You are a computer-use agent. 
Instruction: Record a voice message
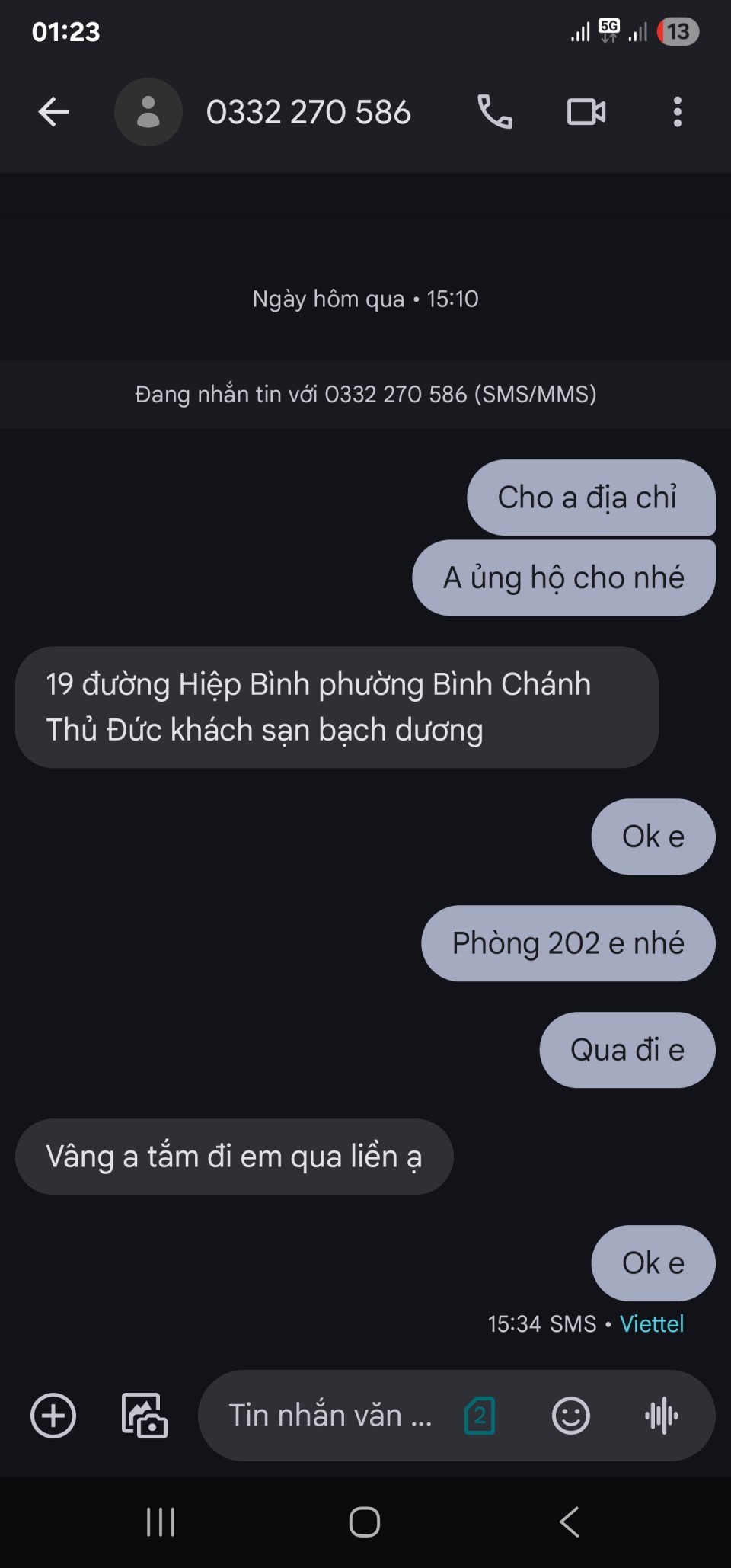[x=661, y=1416]
